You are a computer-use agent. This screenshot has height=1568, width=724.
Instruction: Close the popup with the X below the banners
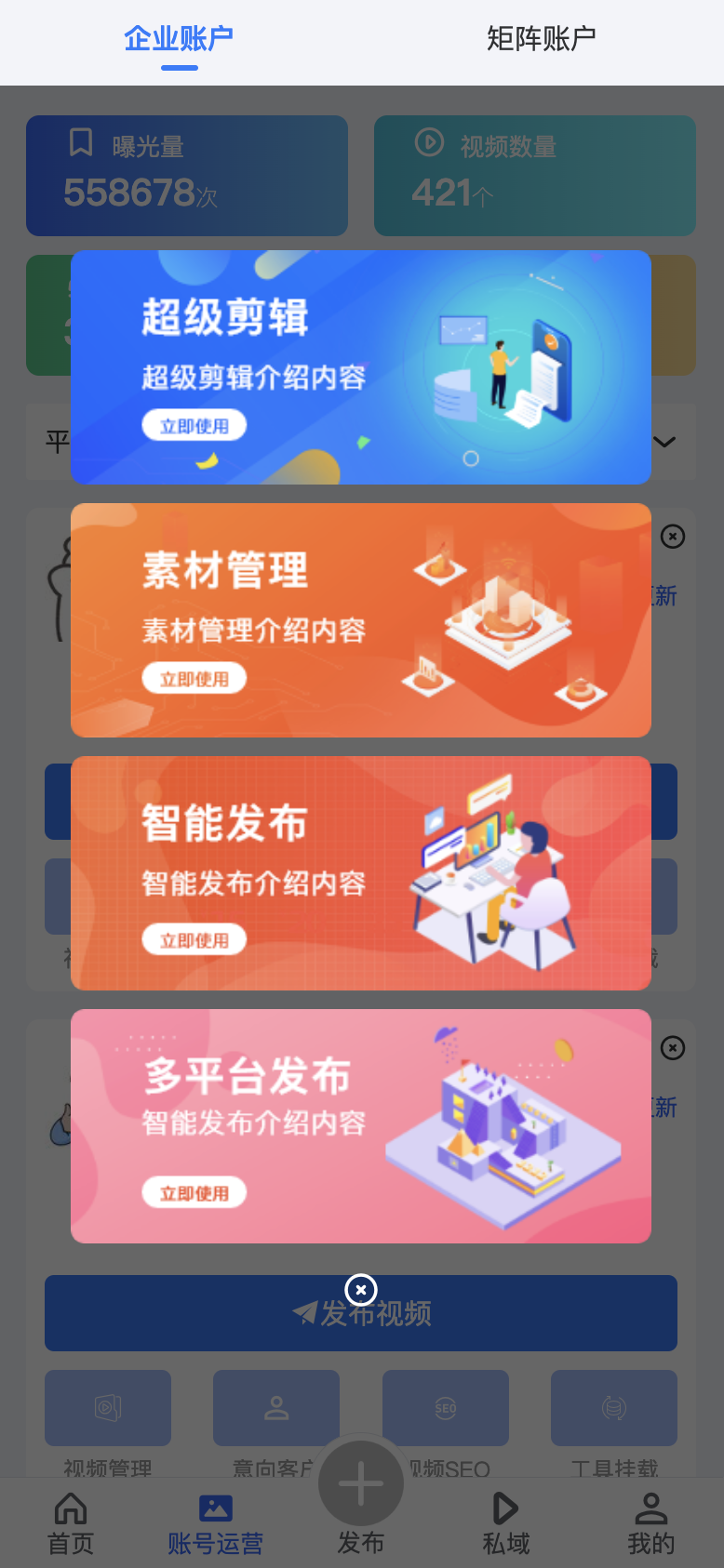(361, 1290)
